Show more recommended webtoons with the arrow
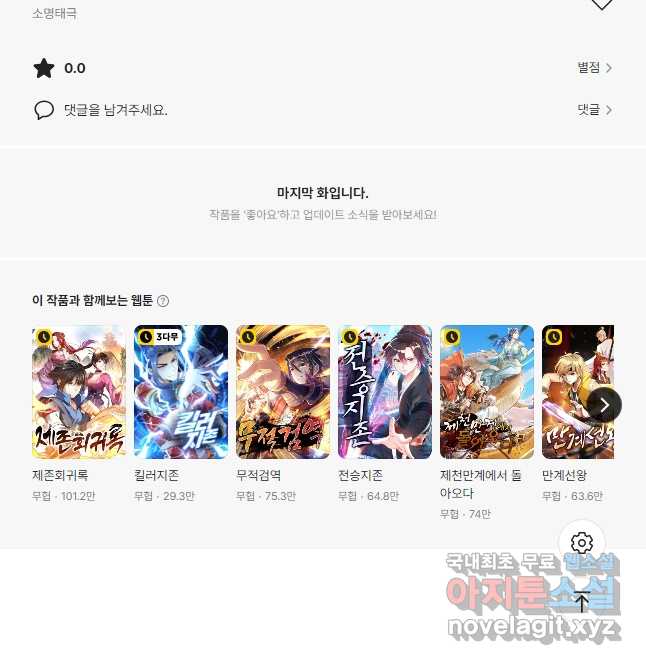Image resolution: width=646 pixels, height=665 pixels. tap(604, 405)
